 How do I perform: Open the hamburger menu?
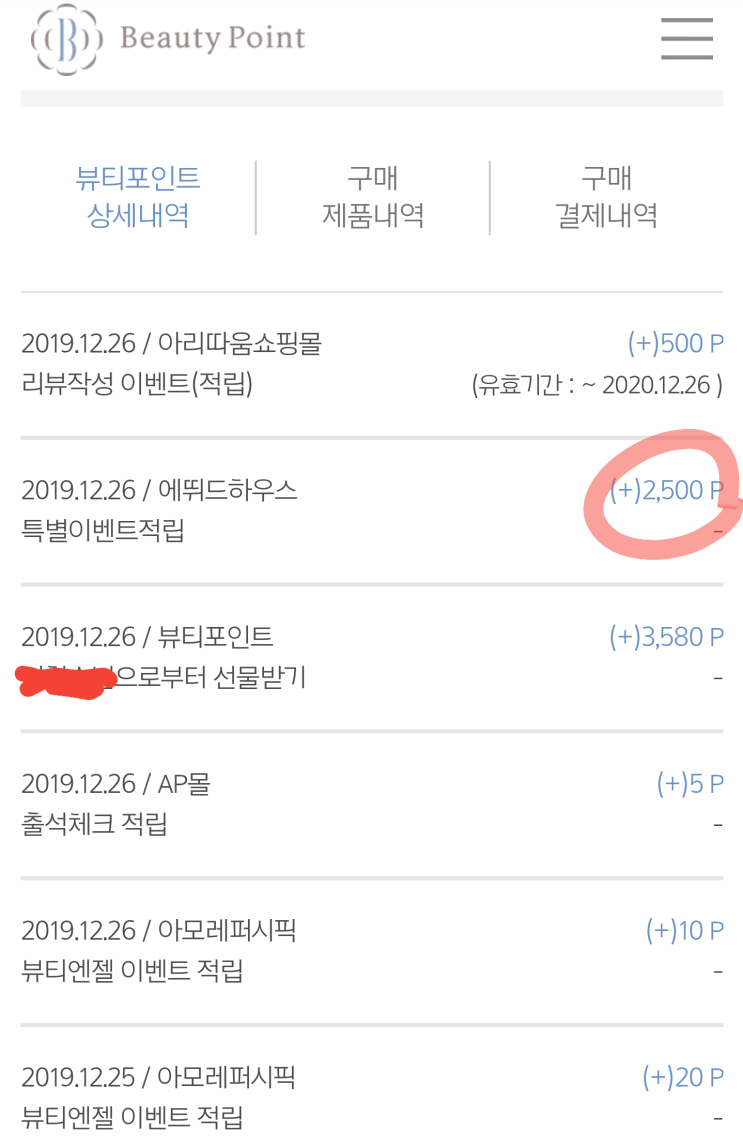(x=687, y=39)
